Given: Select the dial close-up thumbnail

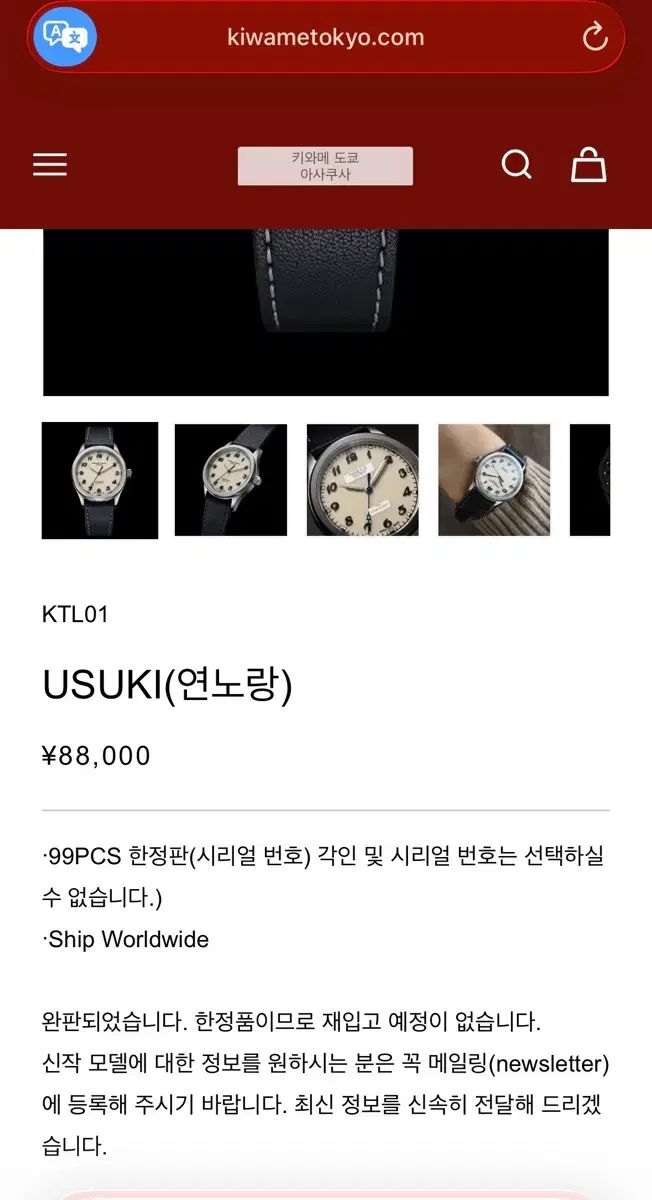Looking at the screenshot, I should pyautogui.click(x=362, y=480).
